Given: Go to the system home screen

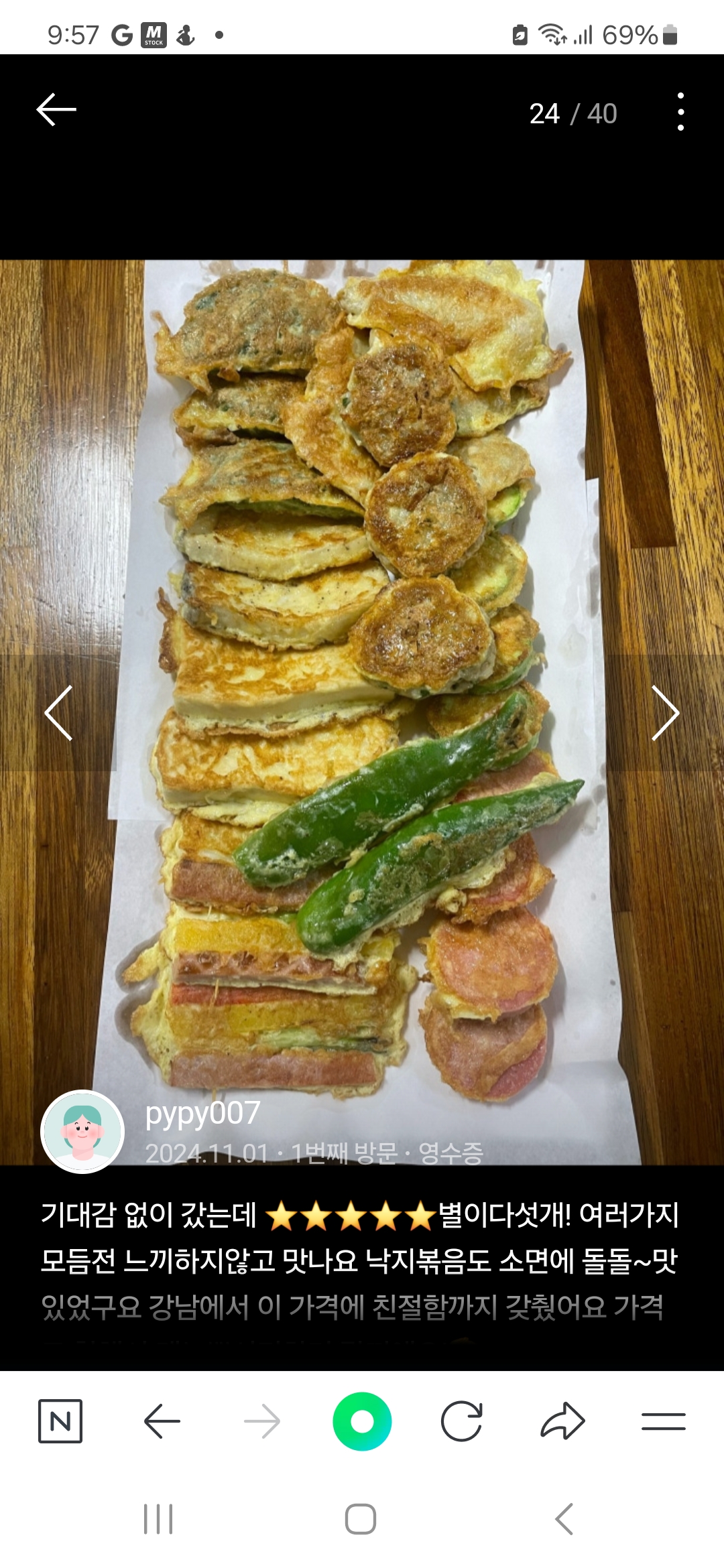Looking at the screenshot, I should click(x=361, y=1519).
